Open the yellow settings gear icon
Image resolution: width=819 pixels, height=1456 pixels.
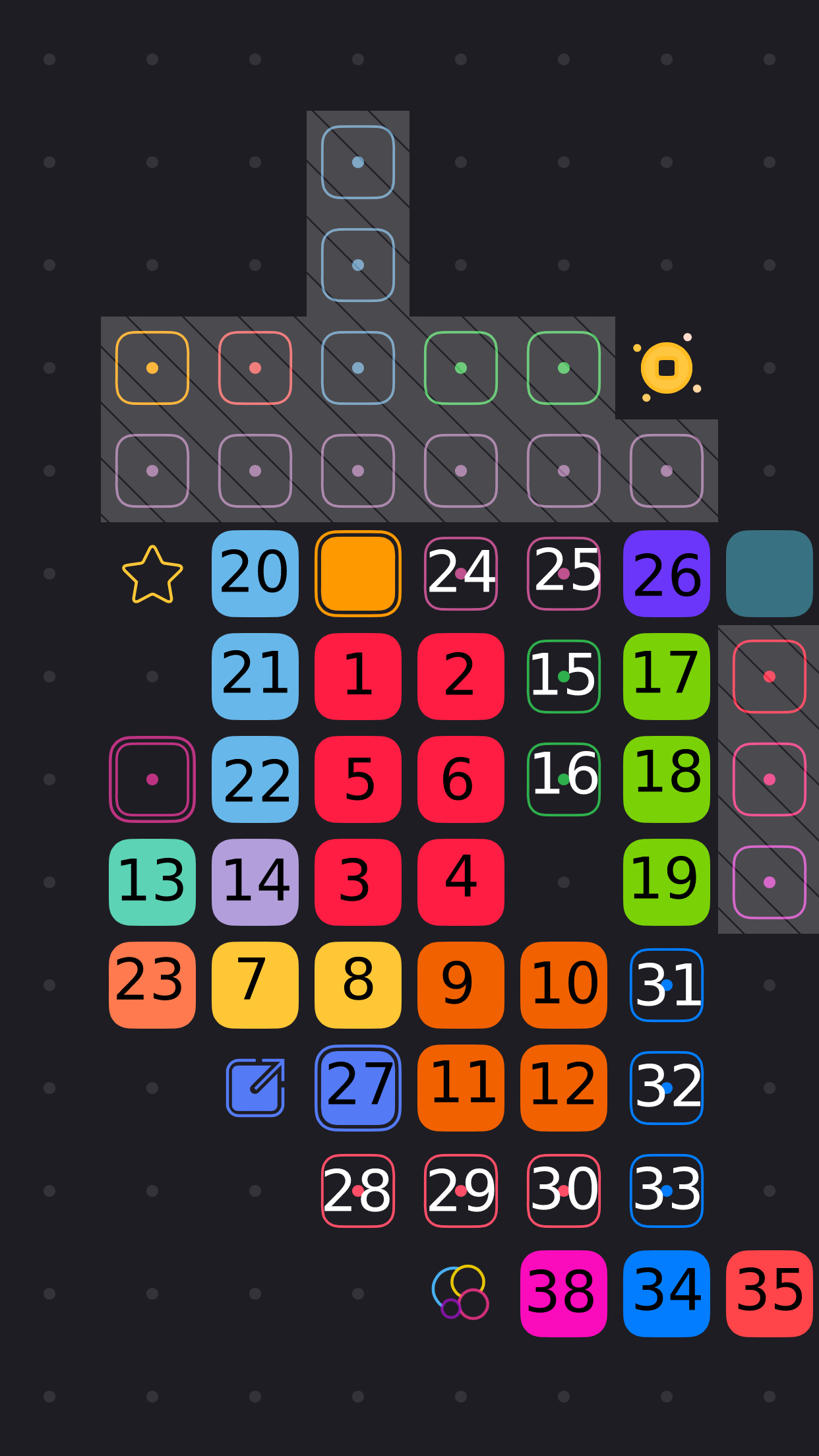tap(667, 368)
